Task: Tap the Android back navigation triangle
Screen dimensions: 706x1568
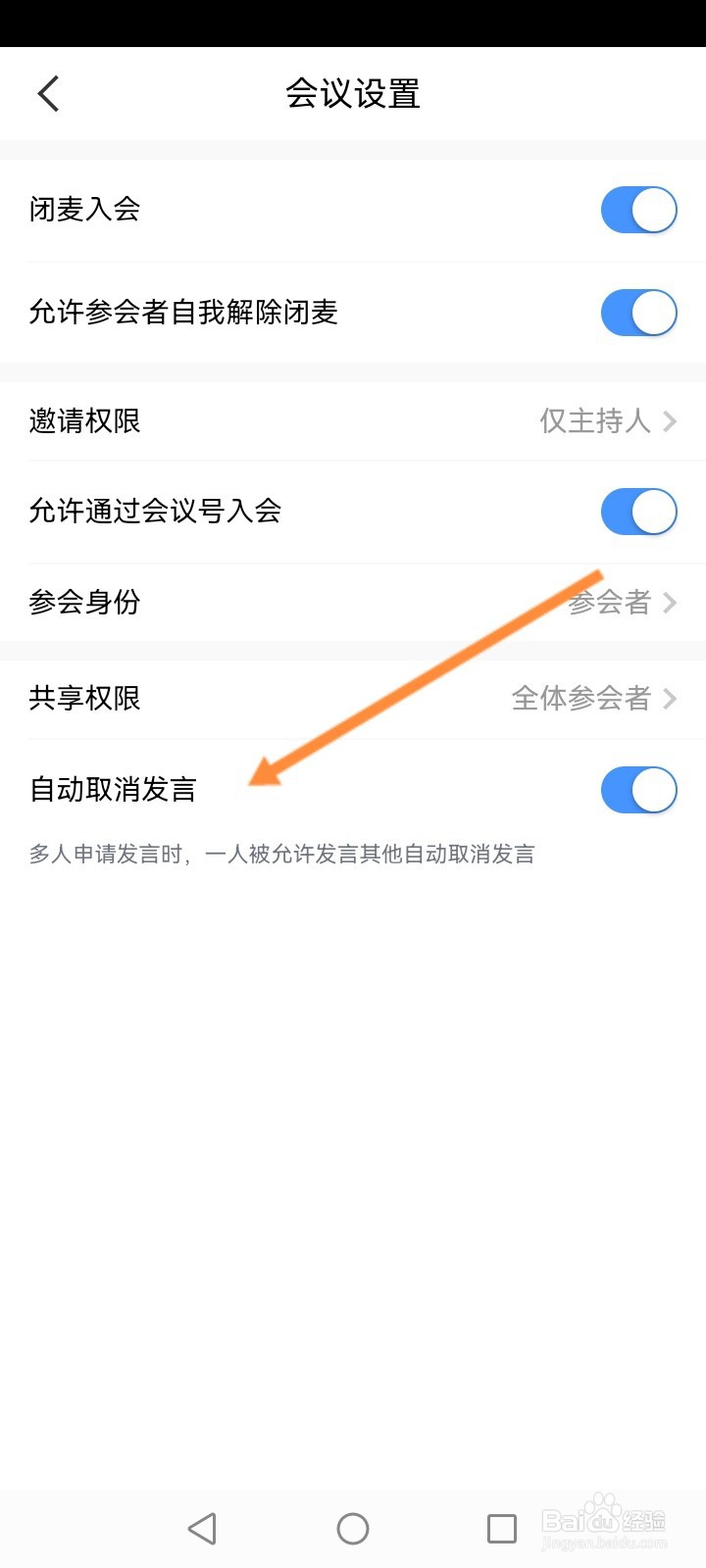Action: tap(203, 1527)
